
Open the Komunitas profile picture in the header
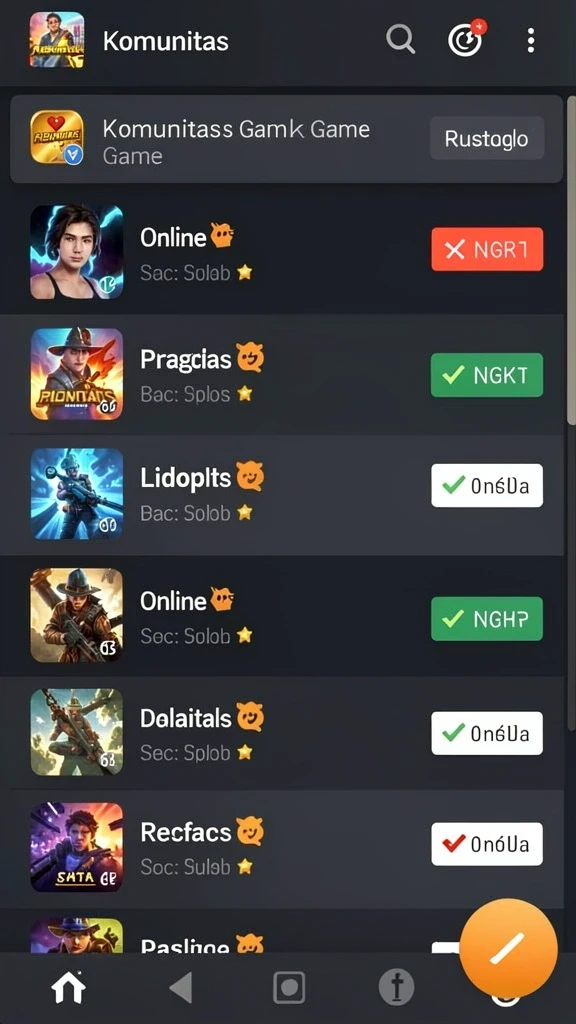(57, 40)
